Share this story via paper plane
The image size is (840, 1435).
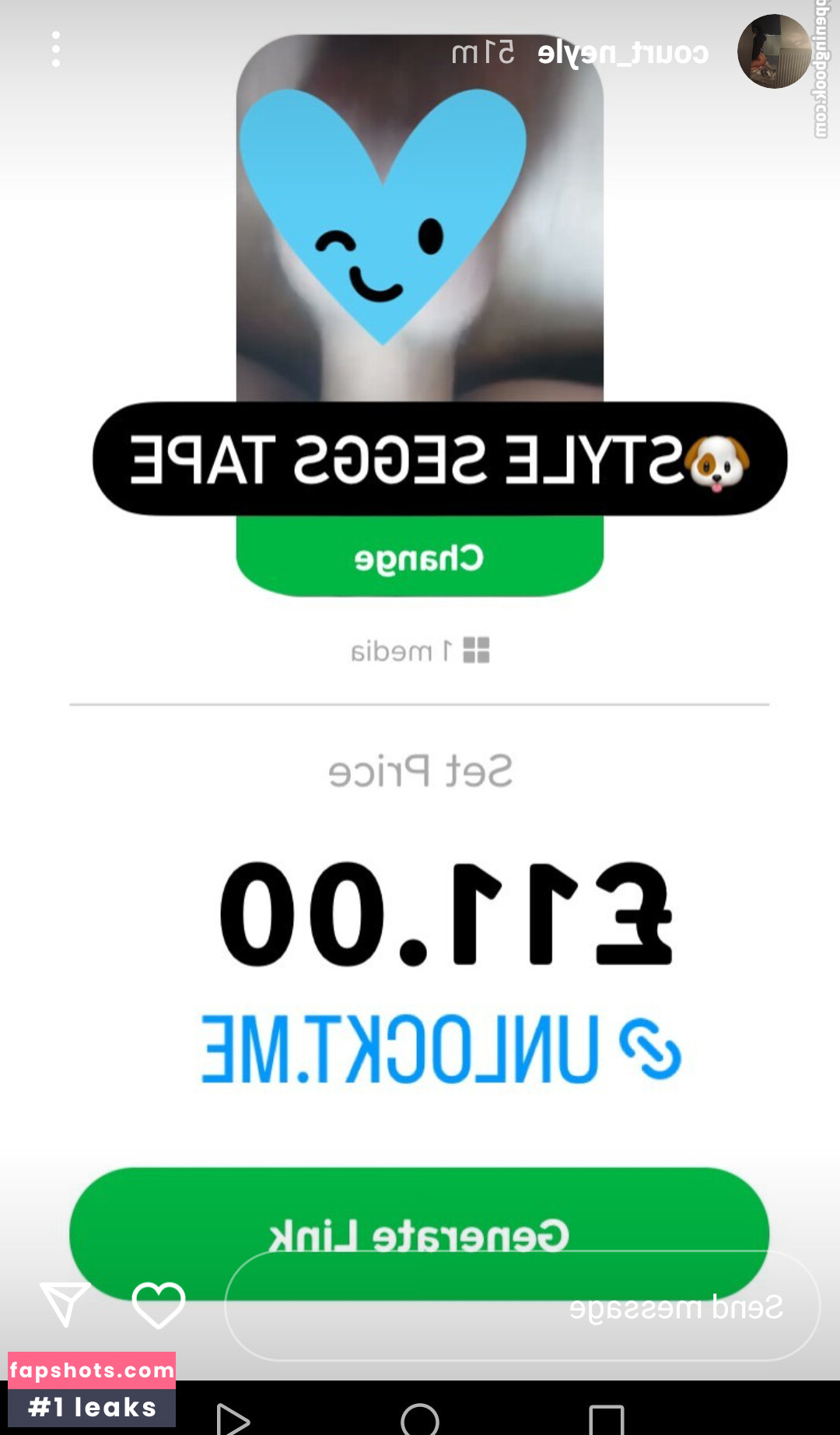65,1303
